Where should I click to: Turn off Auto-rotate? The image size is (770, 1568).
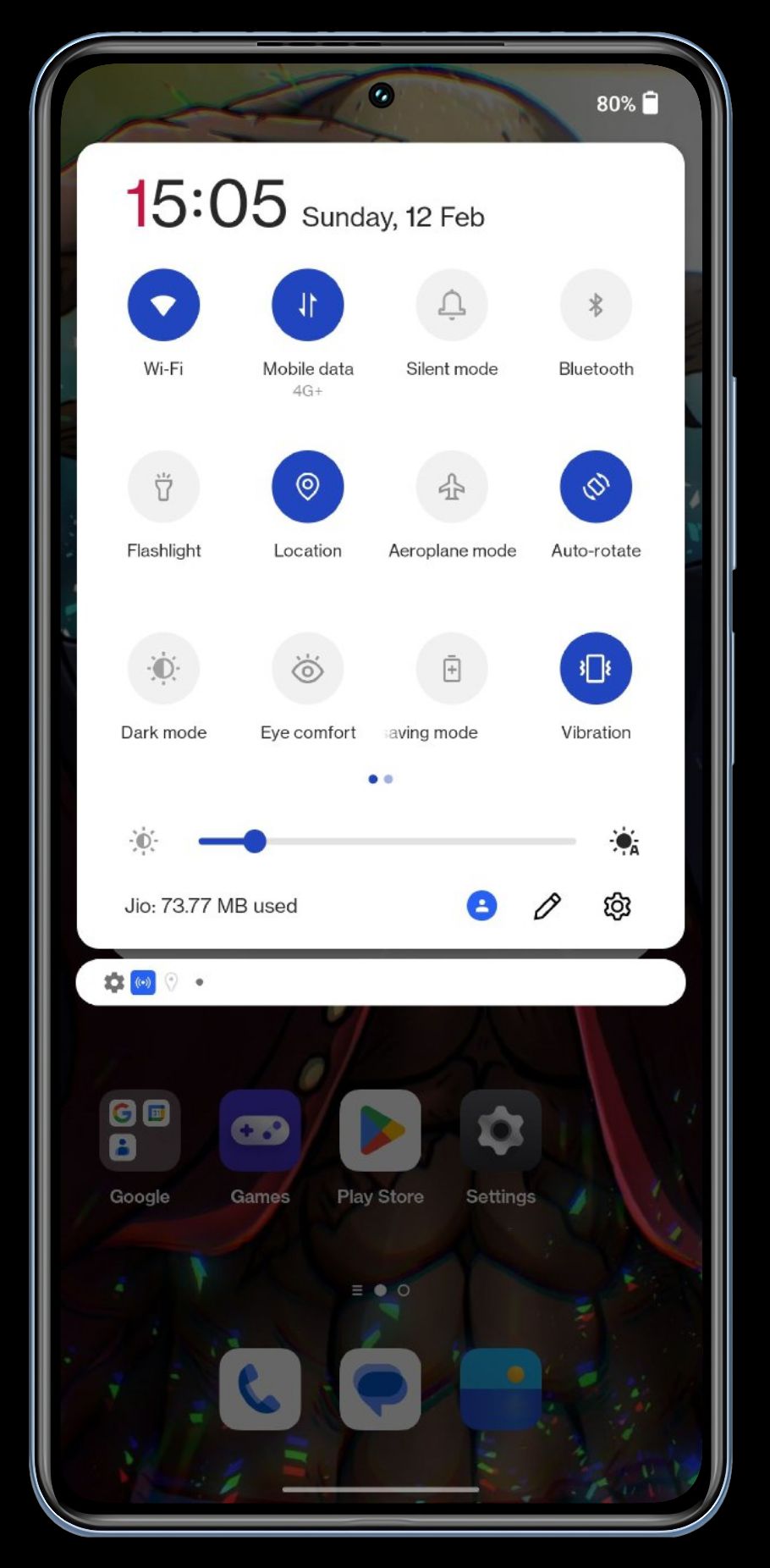[596, 487]
